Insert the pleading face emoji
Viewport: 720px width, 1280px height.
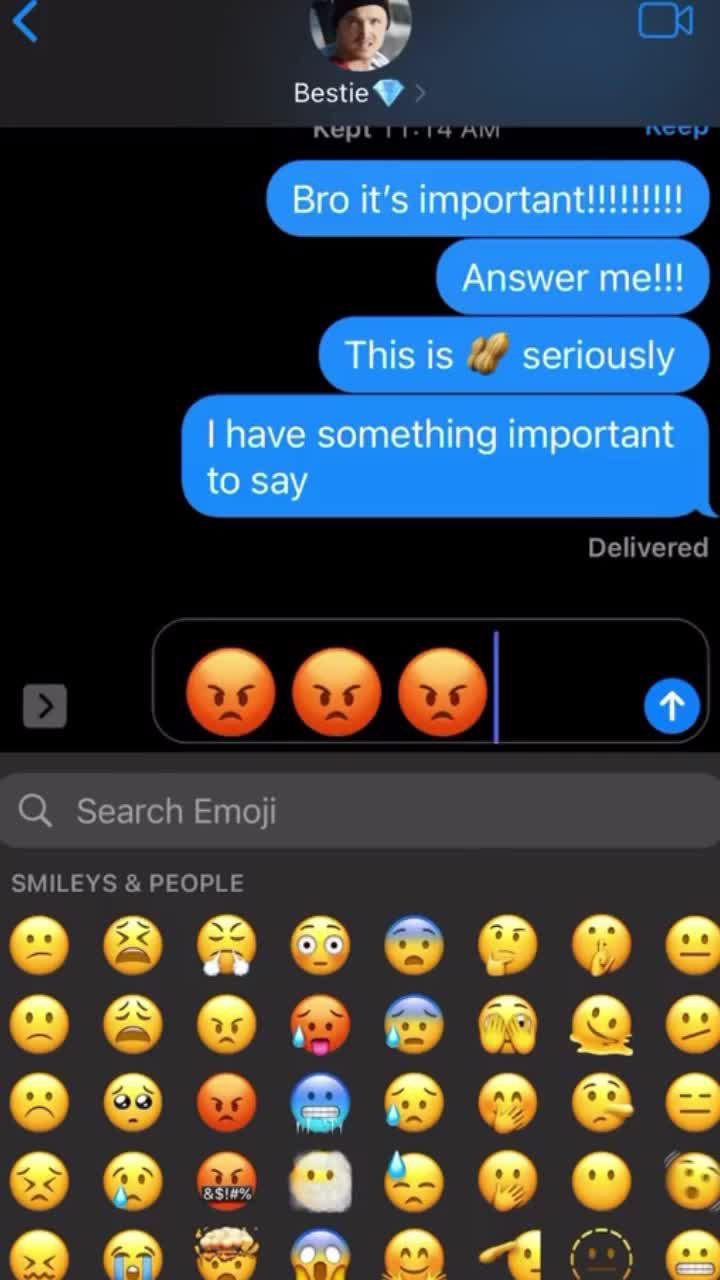click(134, 1103)
